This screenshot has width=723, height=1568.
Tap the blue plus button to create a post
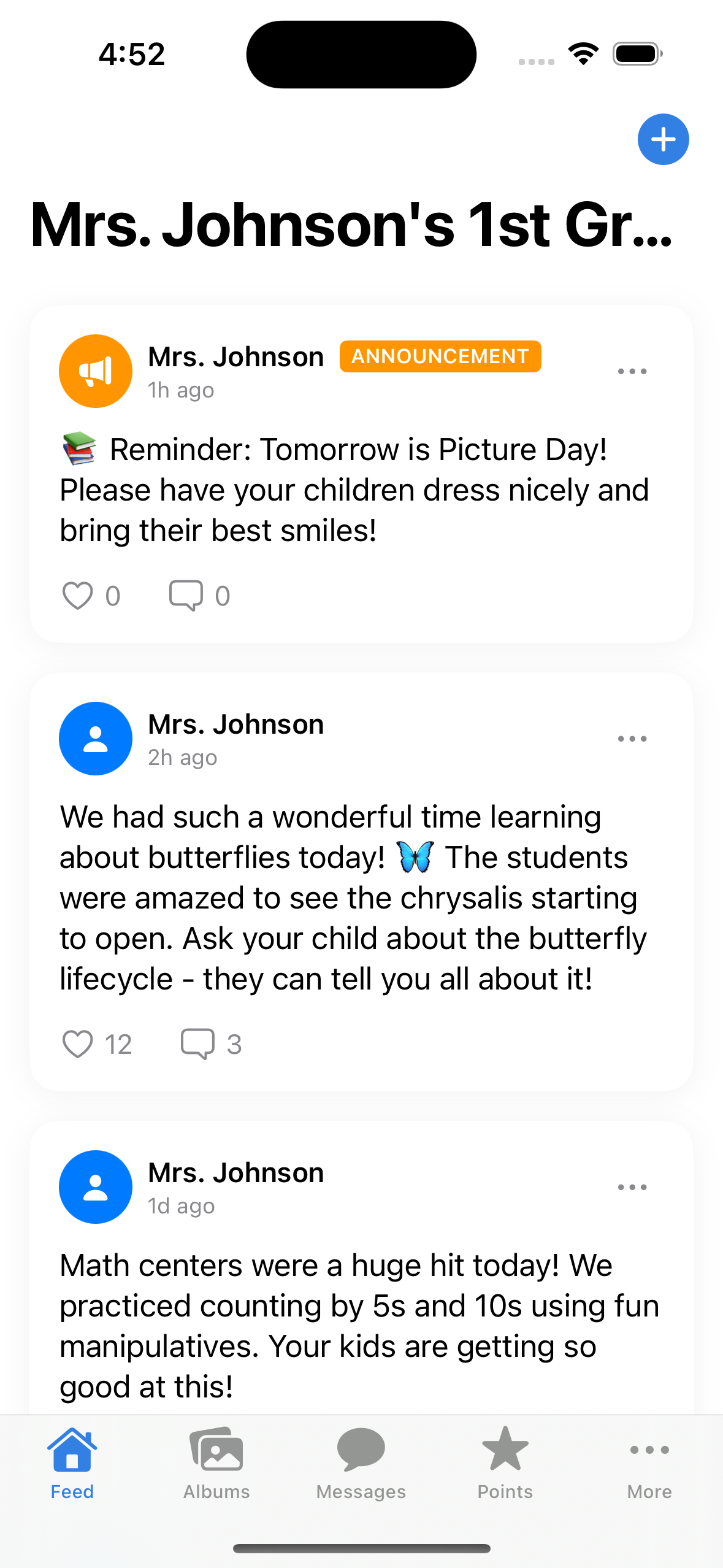click(x=663, y=139)
